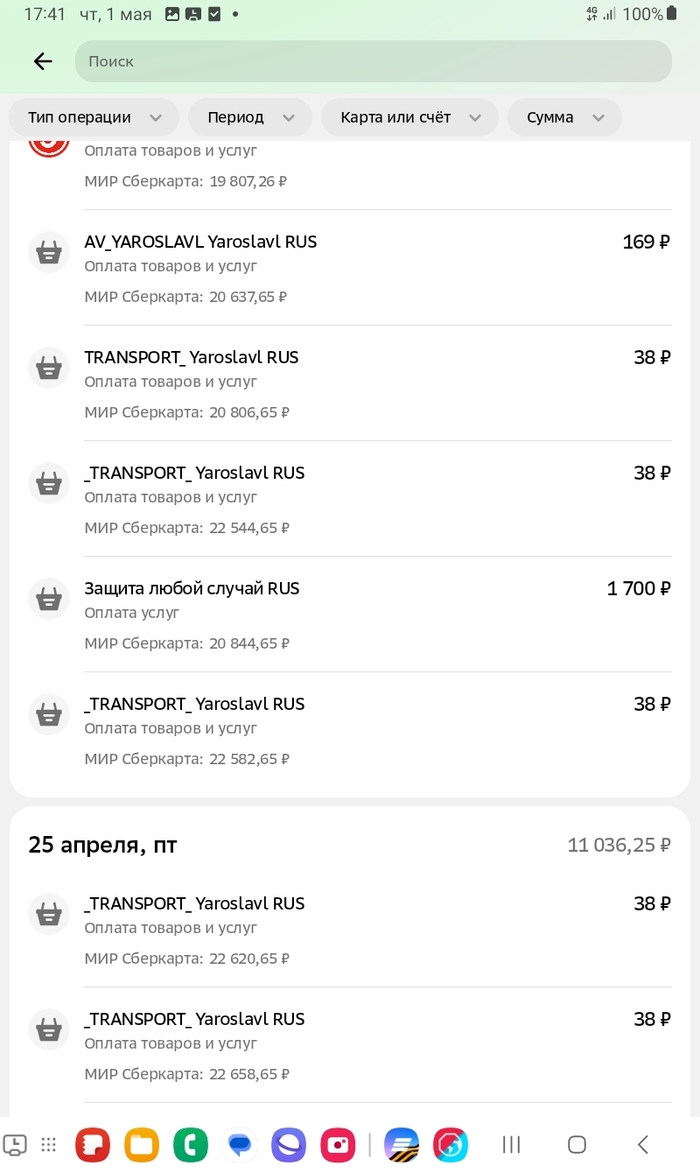
Task: Open TRANSPORT_ transaction with balance 20 806,65 ₽
Action: (350, 383)
